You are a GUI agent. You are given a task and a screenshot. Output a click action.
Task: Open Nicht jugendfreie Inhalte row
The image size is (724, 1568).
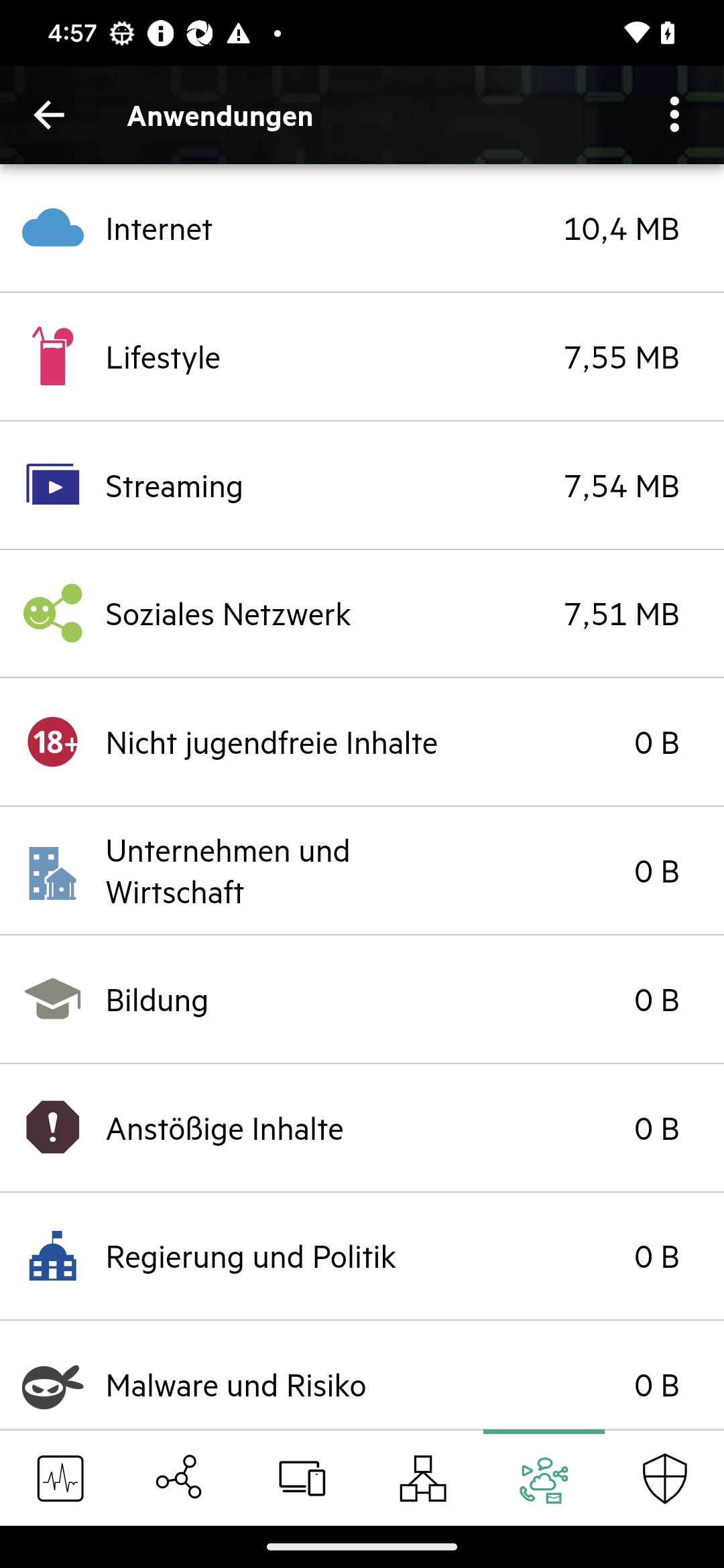(x=362, y=742)
